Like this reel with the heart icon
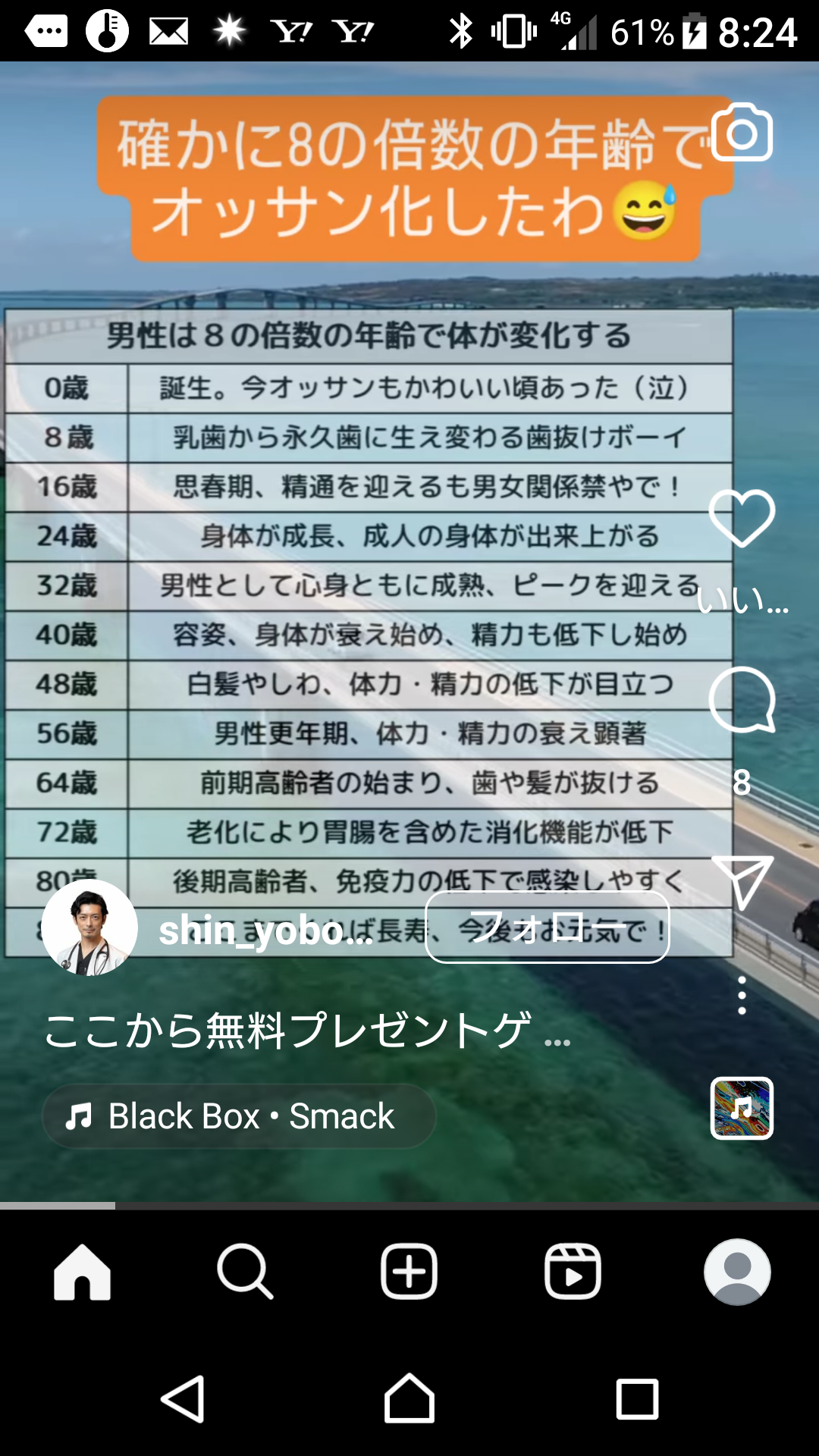This screenshot has width=819, height=1456. pyautogui.click(x=742, y=518)
